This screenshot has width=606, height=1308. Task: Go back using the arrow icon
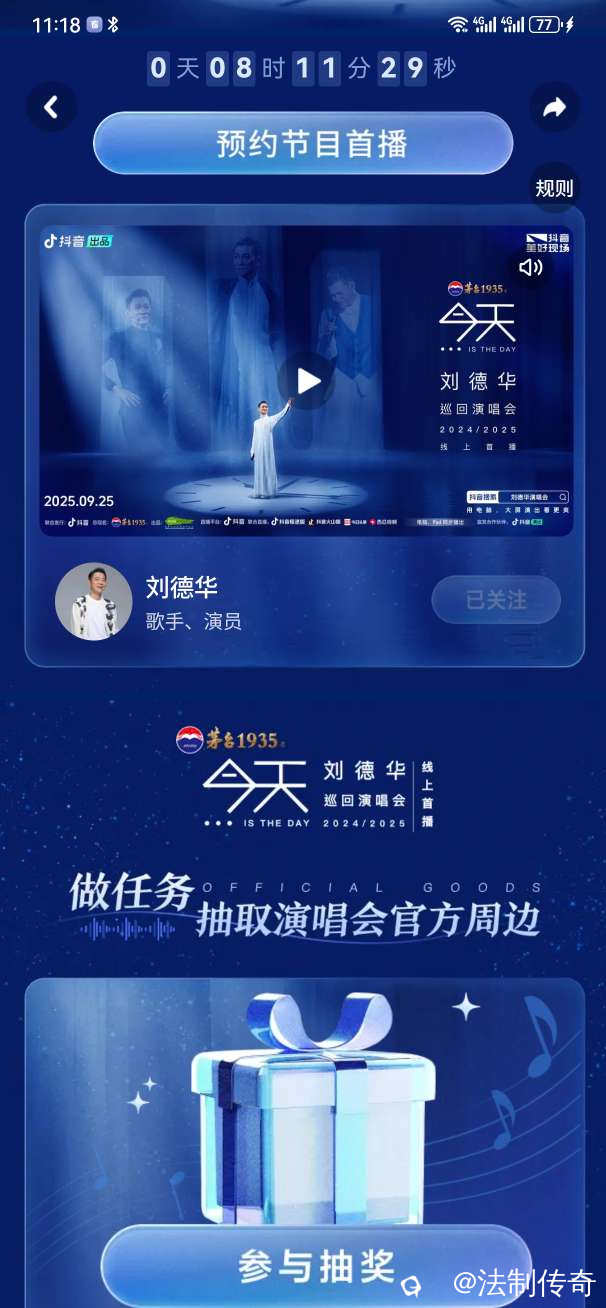coord(51,107)
